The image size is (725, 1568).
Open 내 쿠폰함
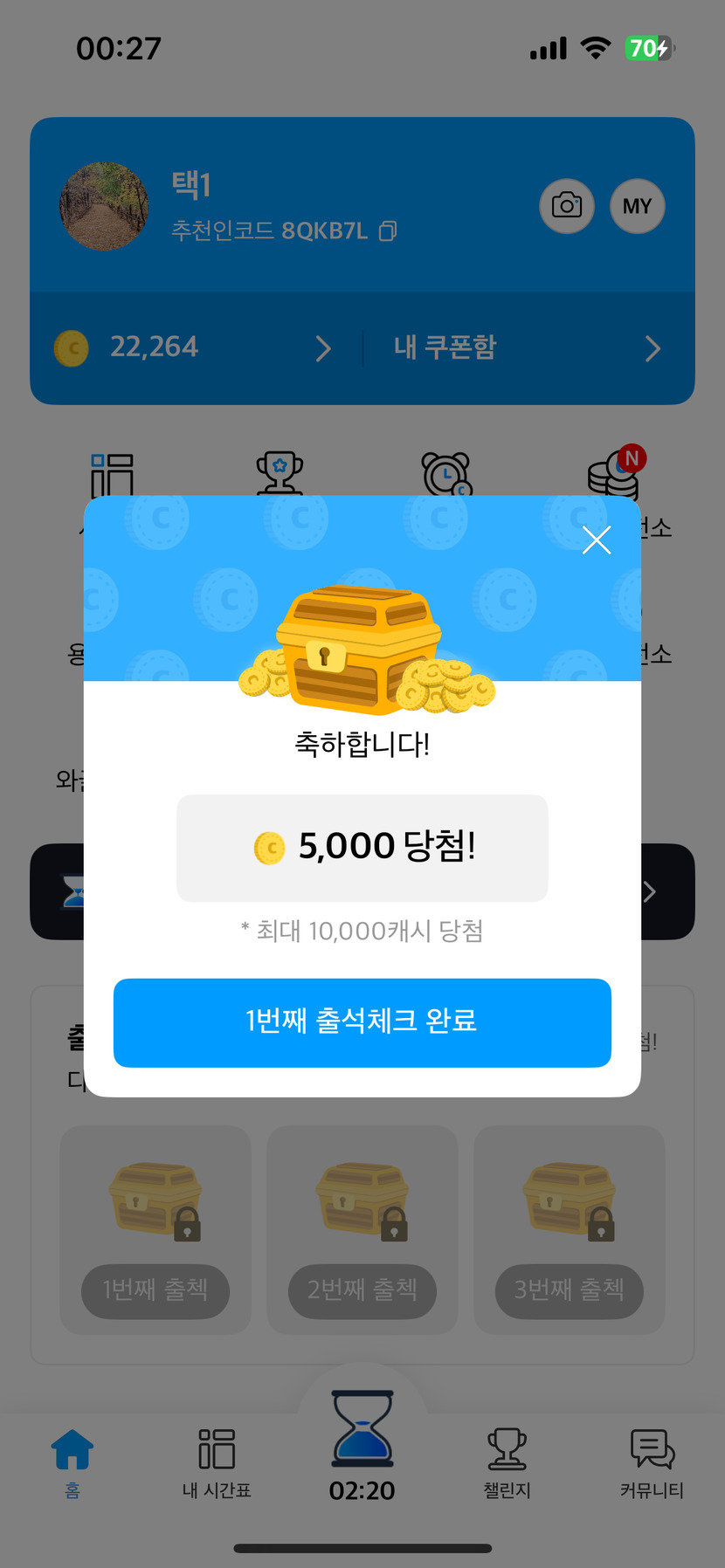point(526,347)
